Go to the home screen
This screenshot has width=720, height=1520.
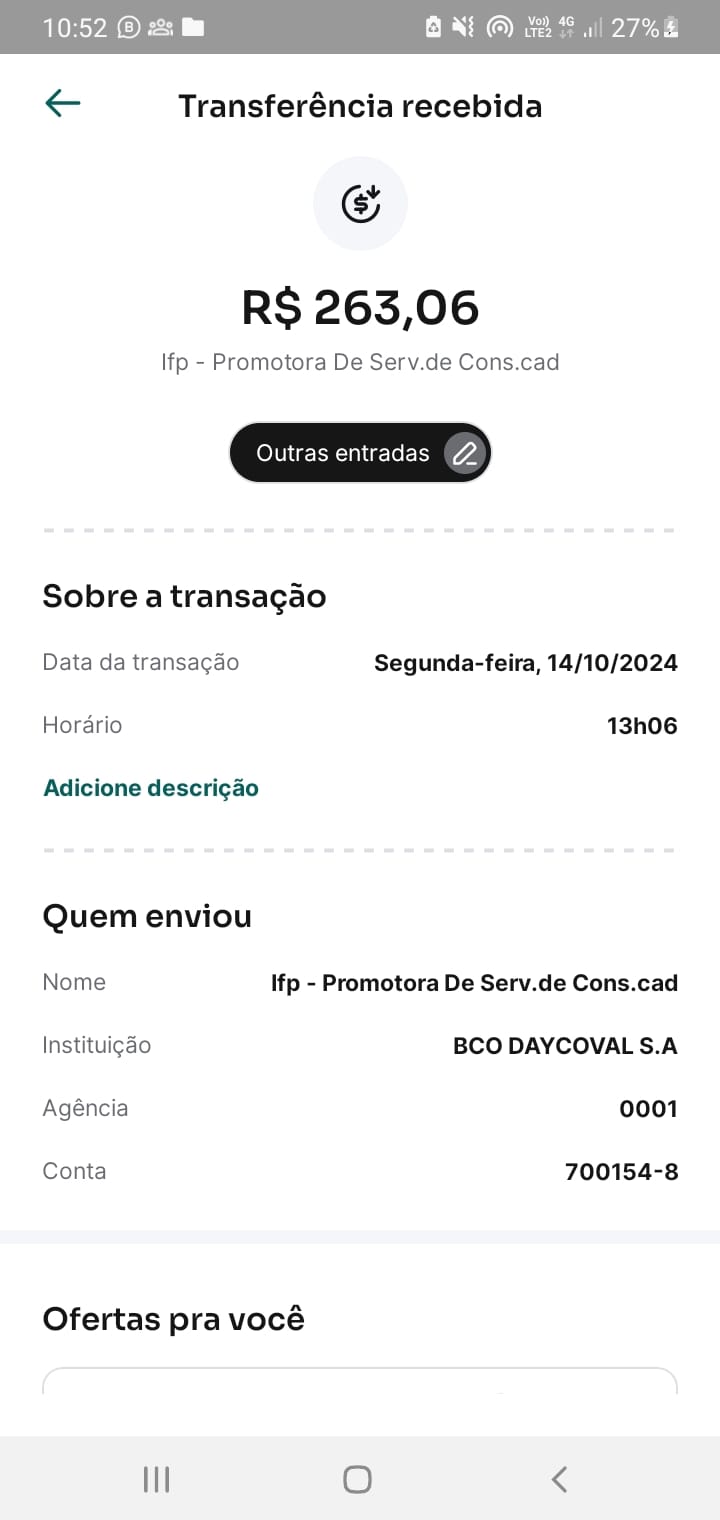coord(357,1479)
